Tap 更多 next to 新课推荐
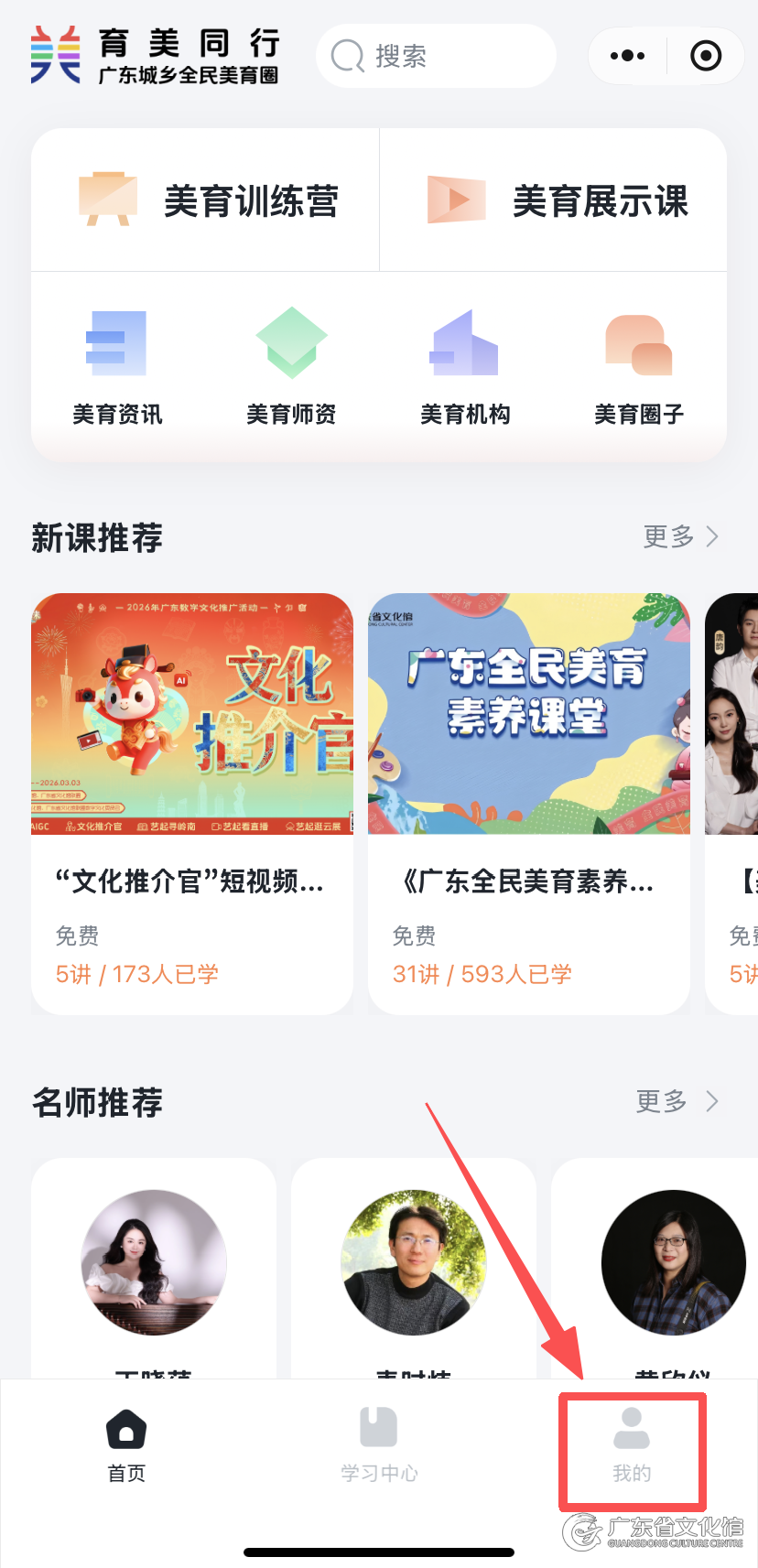This screenshot has height=1568, width=758. tap(681, 536)
